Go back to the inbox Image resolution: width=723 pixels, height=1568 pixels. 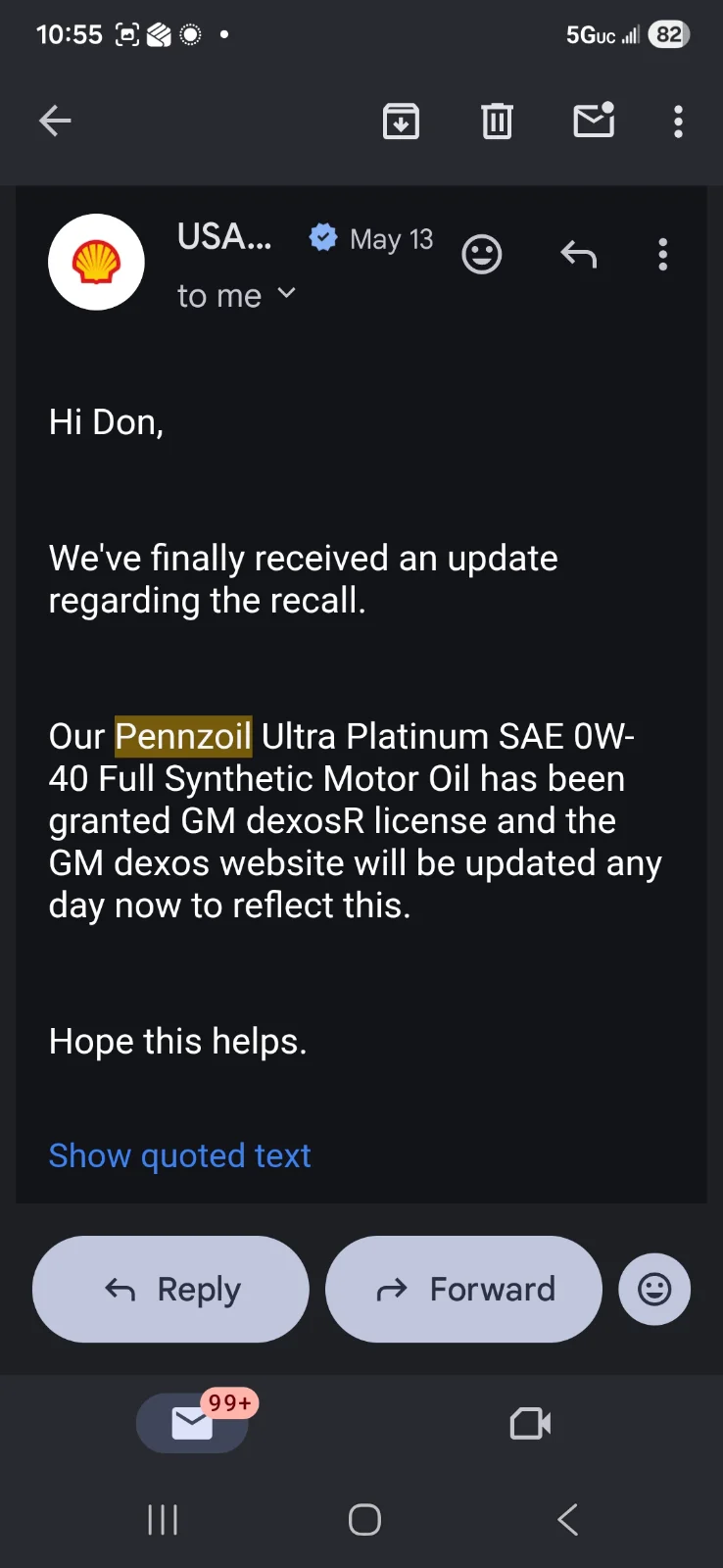pos(55,122)
